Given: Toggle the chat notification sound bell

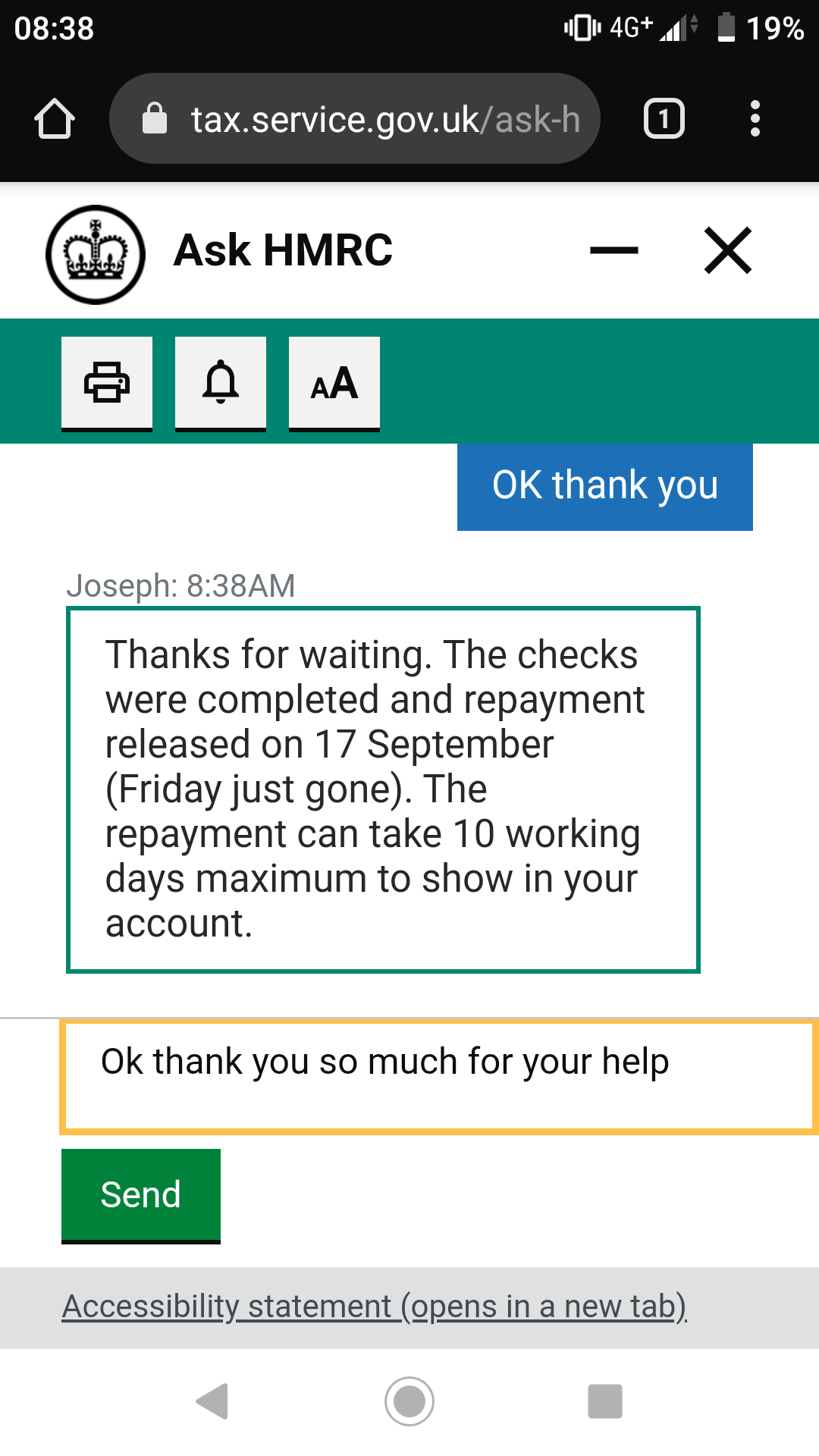Looking at the screenshot, I should 221,384.
